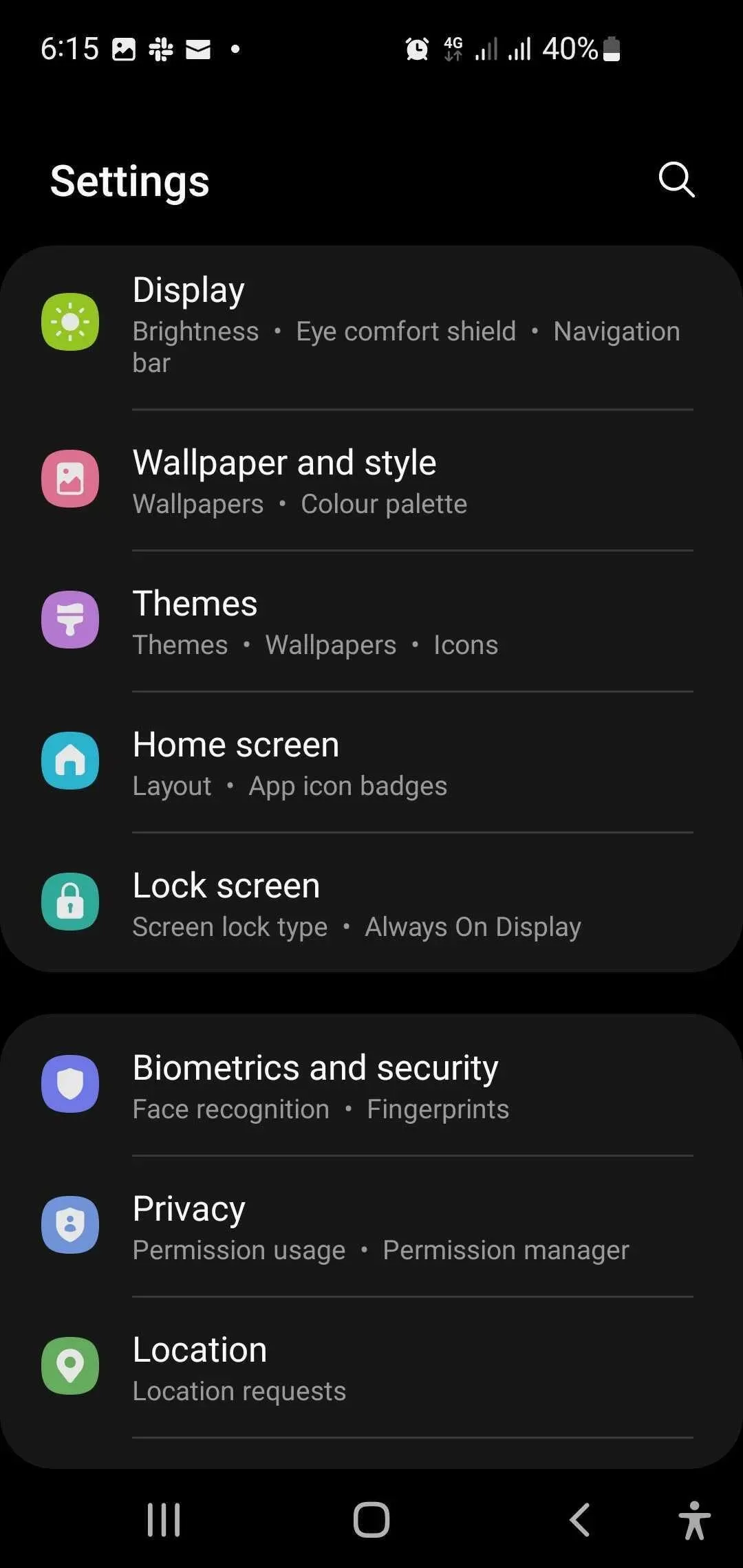
Task: Open Home screen settings
Action: tap(371, 763)
